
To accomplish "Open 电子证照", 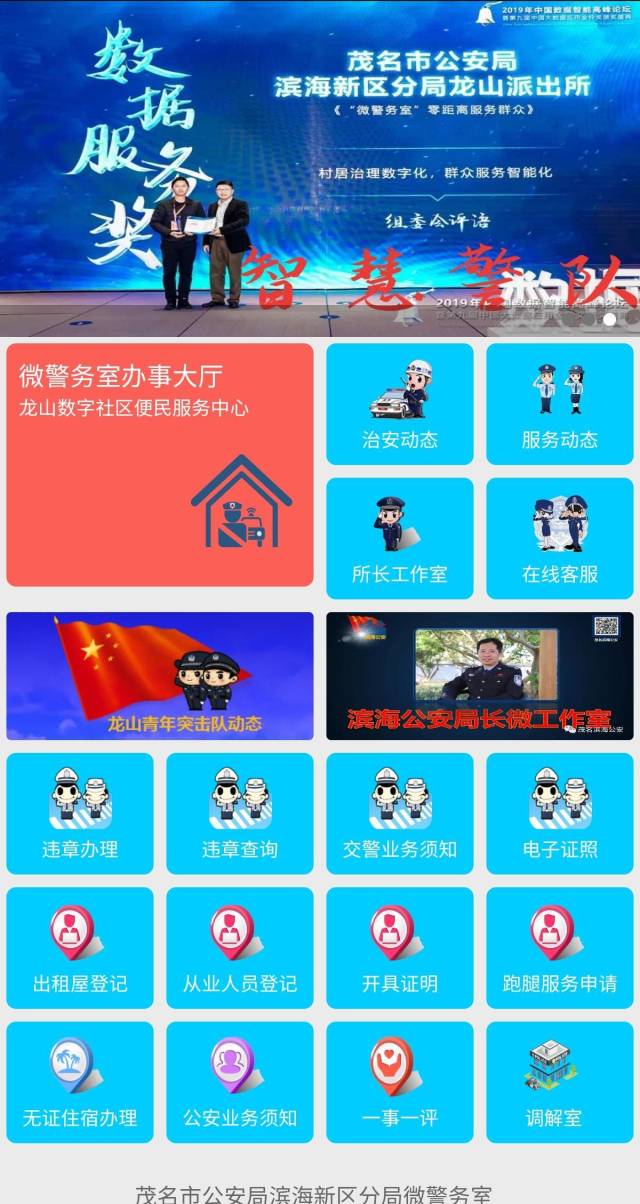I will (x=560, y=814).
